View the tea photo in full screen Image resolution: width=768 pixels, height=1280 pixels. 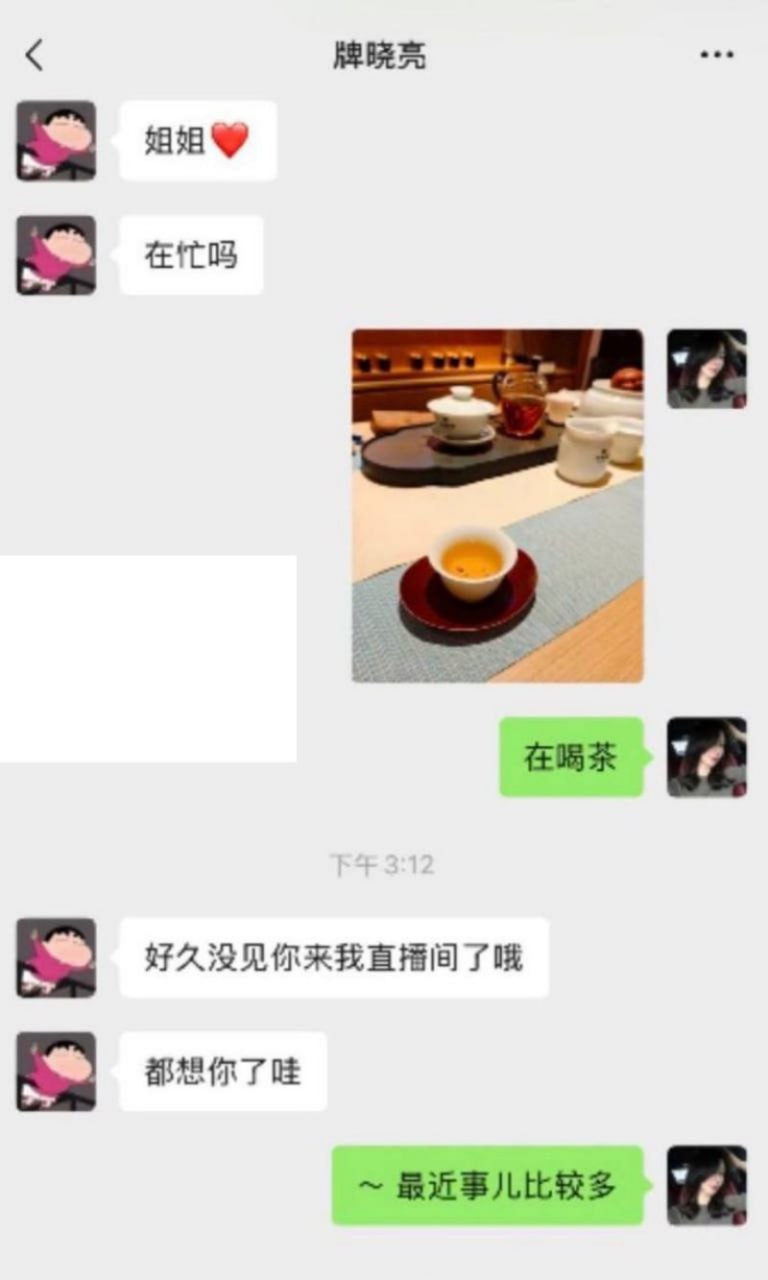(x=497, y=506)
